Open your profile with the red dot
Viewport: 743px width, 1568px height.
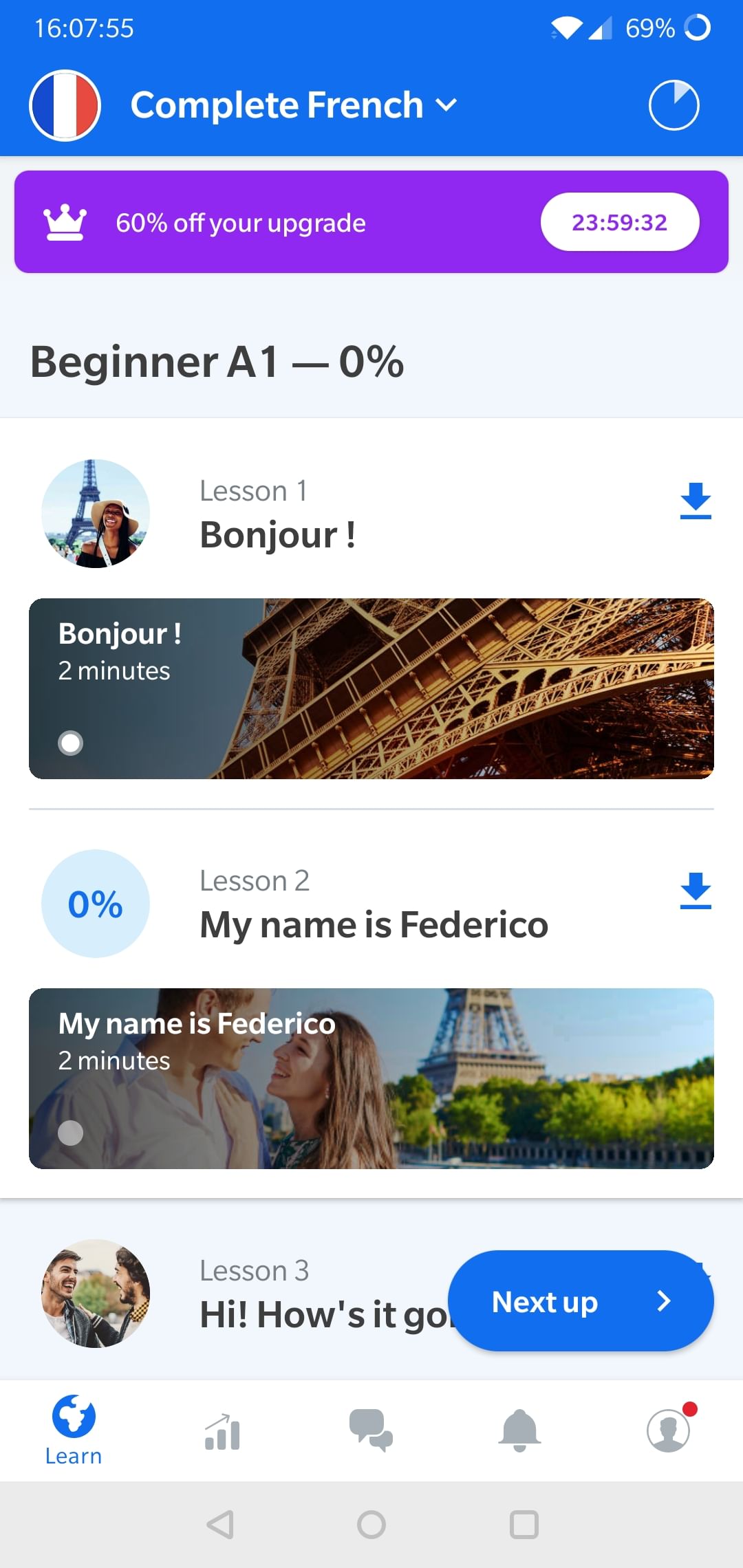click(667, 1430)
